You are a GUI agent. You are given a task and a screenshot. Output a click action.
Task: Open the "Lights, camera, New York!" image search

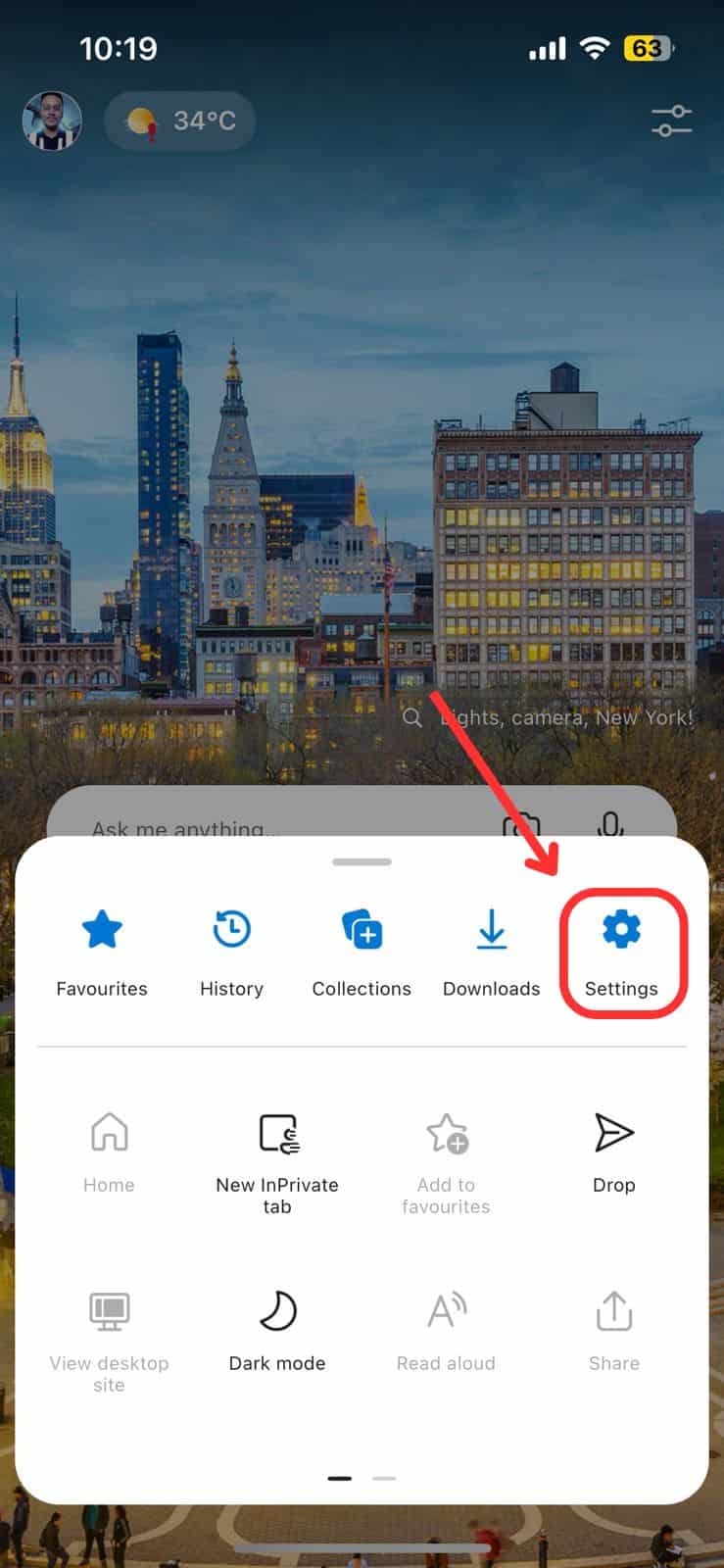(x=549, y=718)
